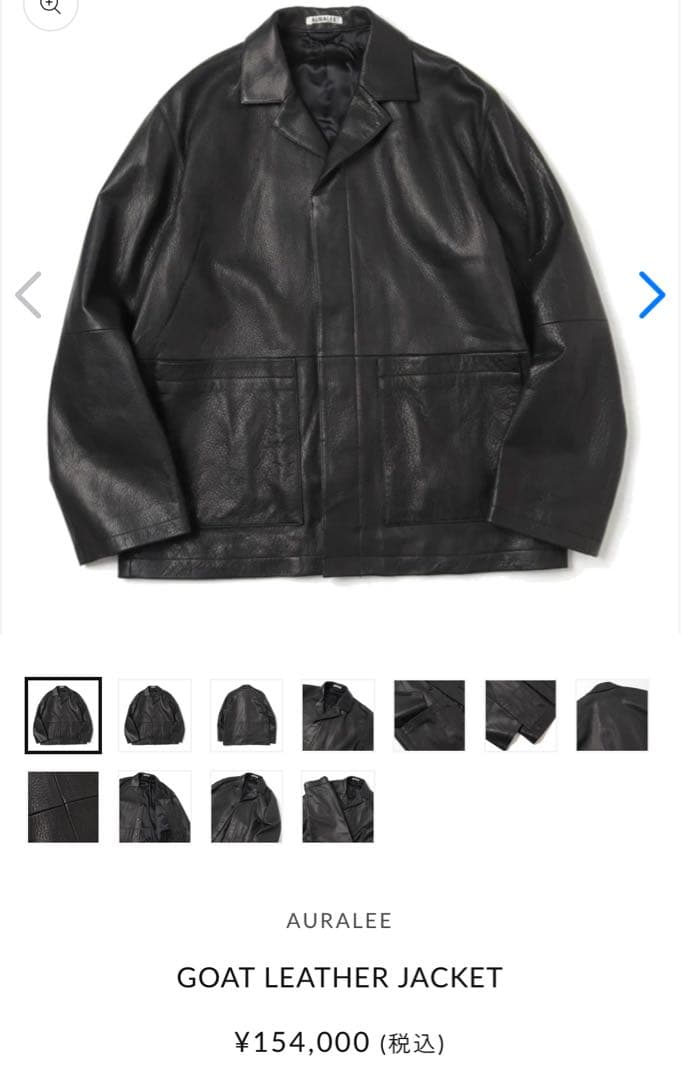
Task: Select the highlighted front-view thumbnail
Action: (63, 715)
